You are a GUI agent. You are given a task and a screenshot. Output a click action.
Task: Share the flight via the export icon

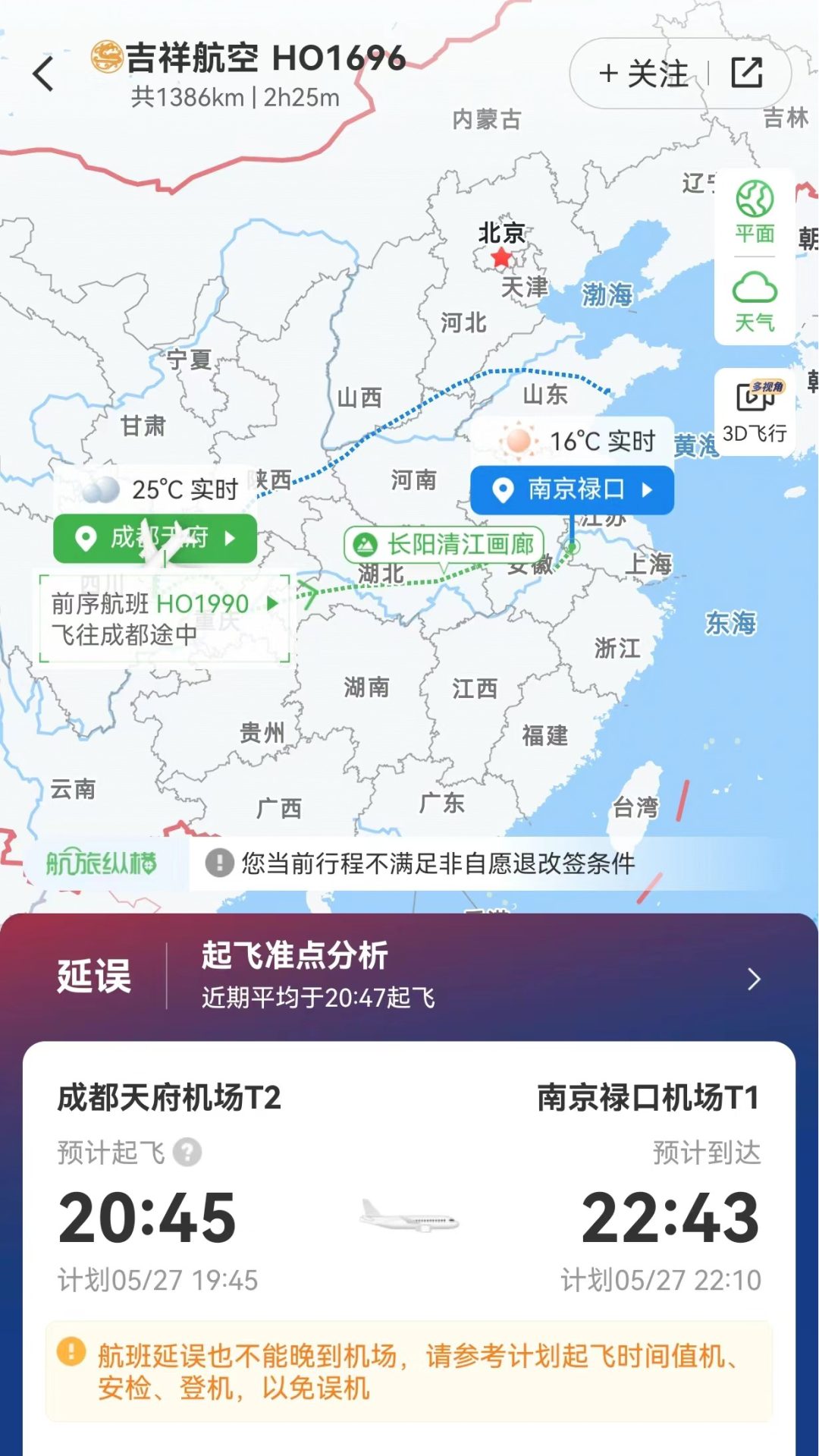coord(747,74)
